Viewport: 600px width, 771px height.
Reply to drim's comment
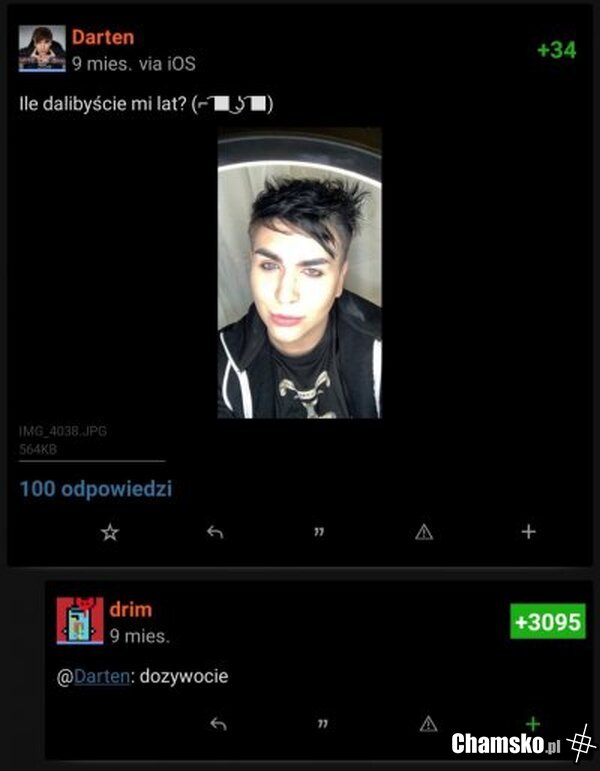(x=218, y=723)
